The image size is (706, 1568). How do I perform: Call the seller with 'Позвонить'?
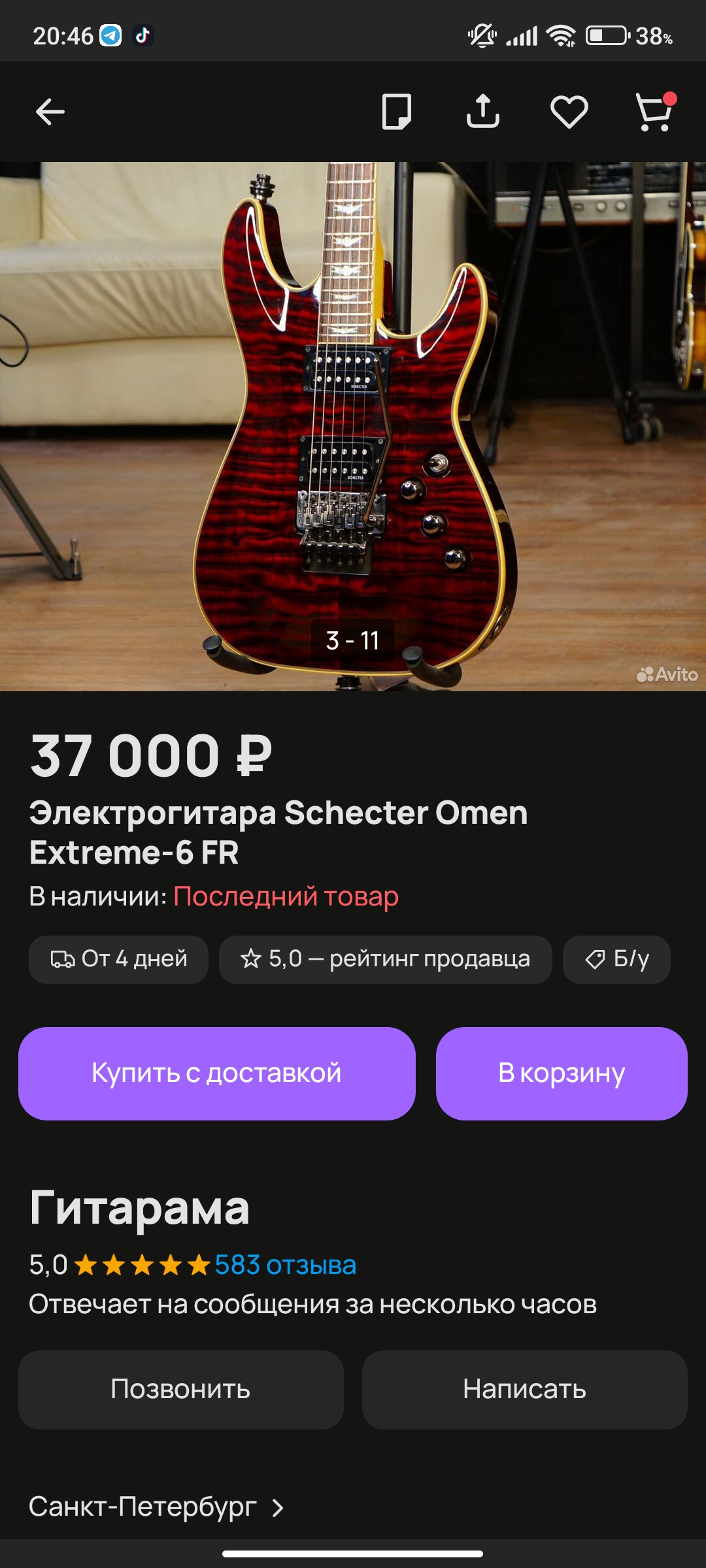(180, 1389)
